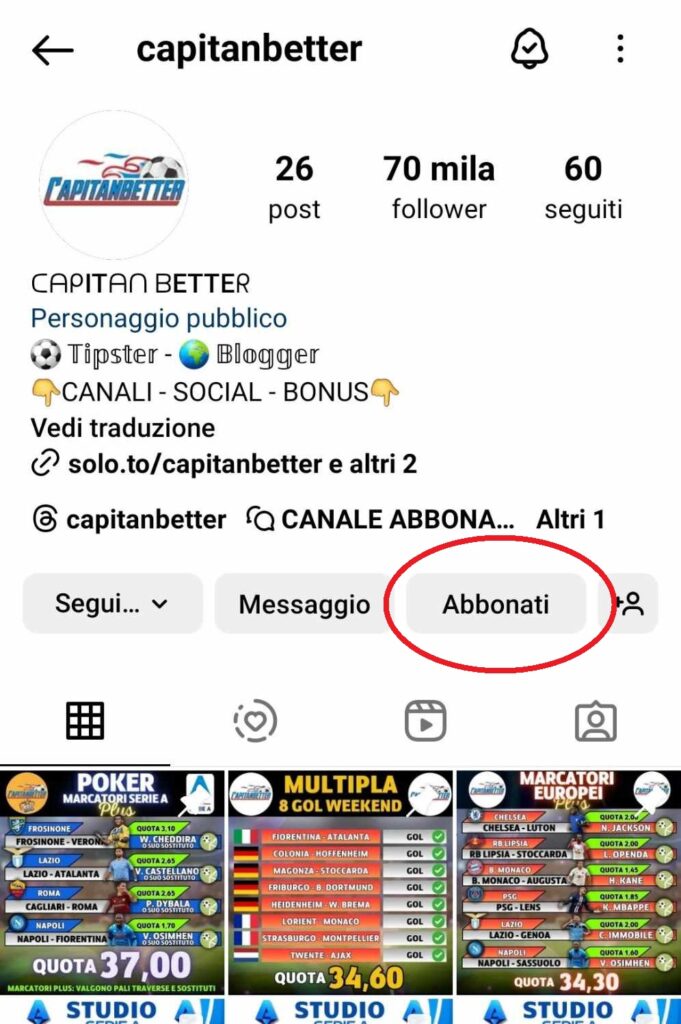Show suggested accounts with the add-person icon
The height and width of the screenshot is (1024, 681).
pyautogui.click(x=629, y=604)
